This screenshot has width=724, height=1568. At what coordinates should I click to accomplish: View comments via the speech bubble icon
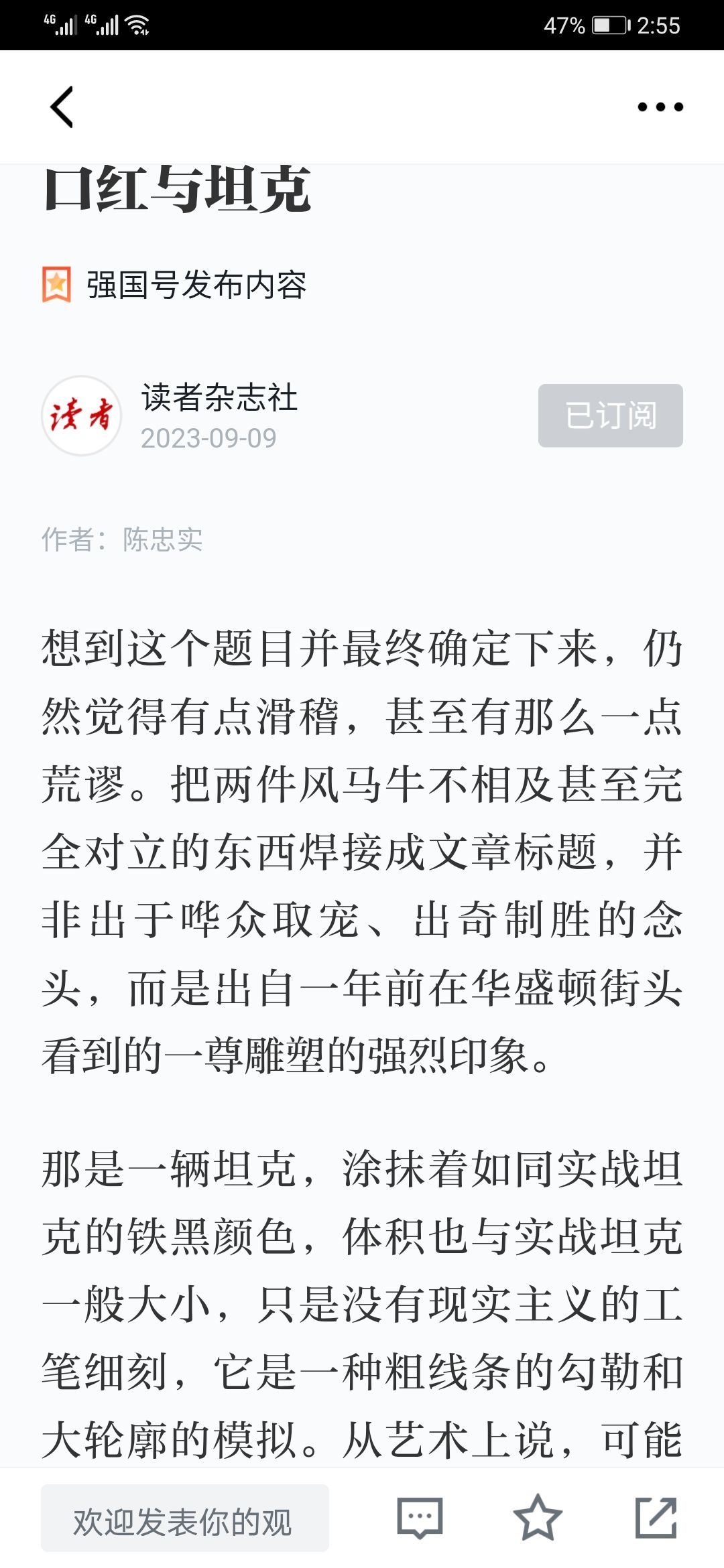(420, 1518)
